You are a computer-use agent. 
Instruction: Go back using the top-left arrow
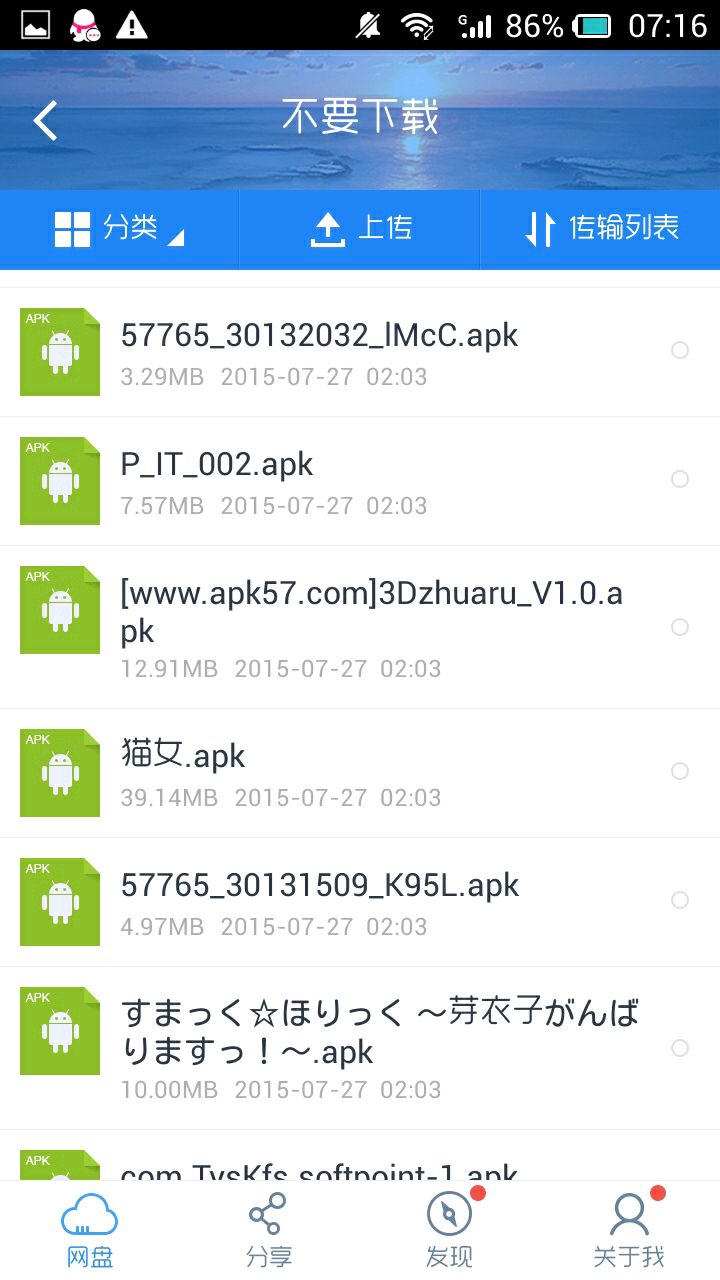click(45, 120)
